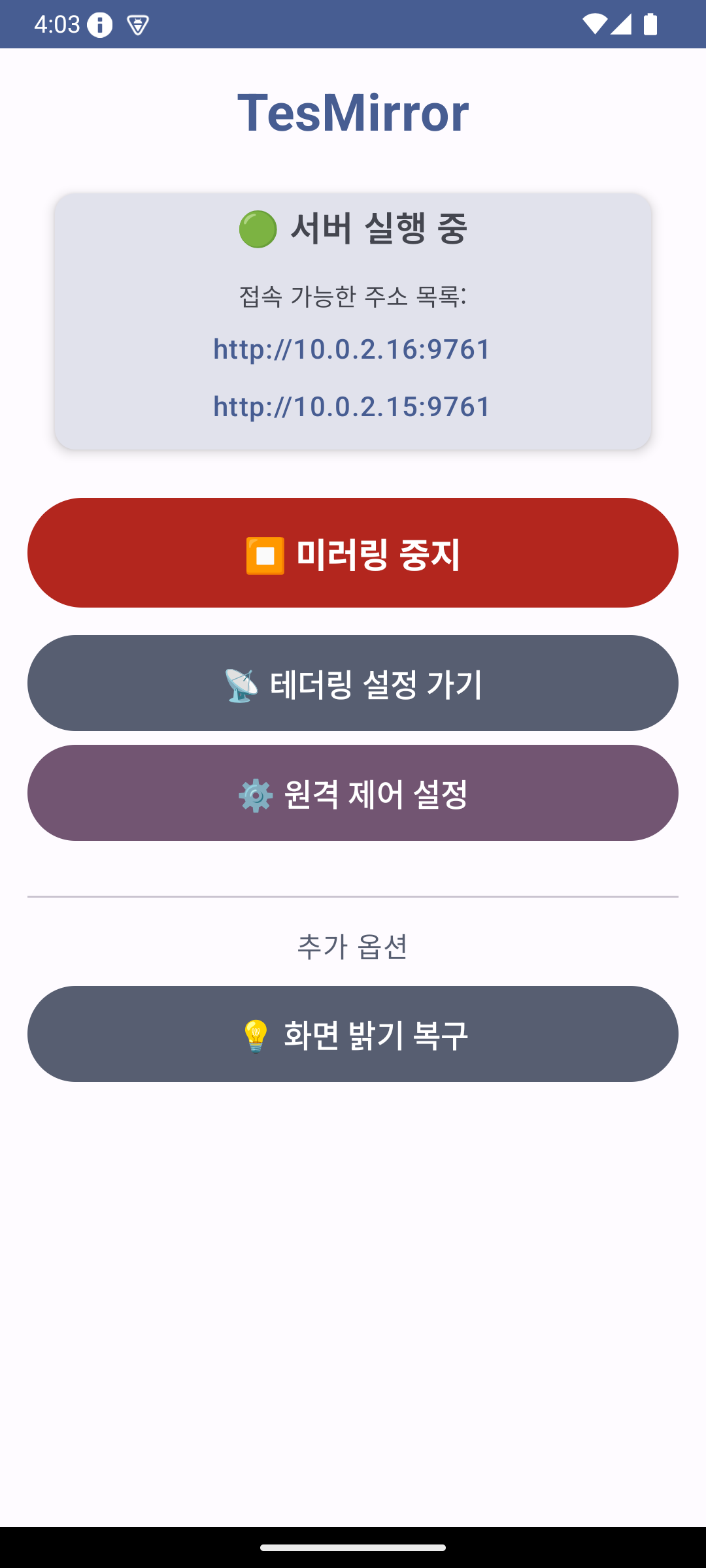Viewport: 706px width, 1568px height.
Task: Click the battery icon in the status bar
Action: (650, 24)
